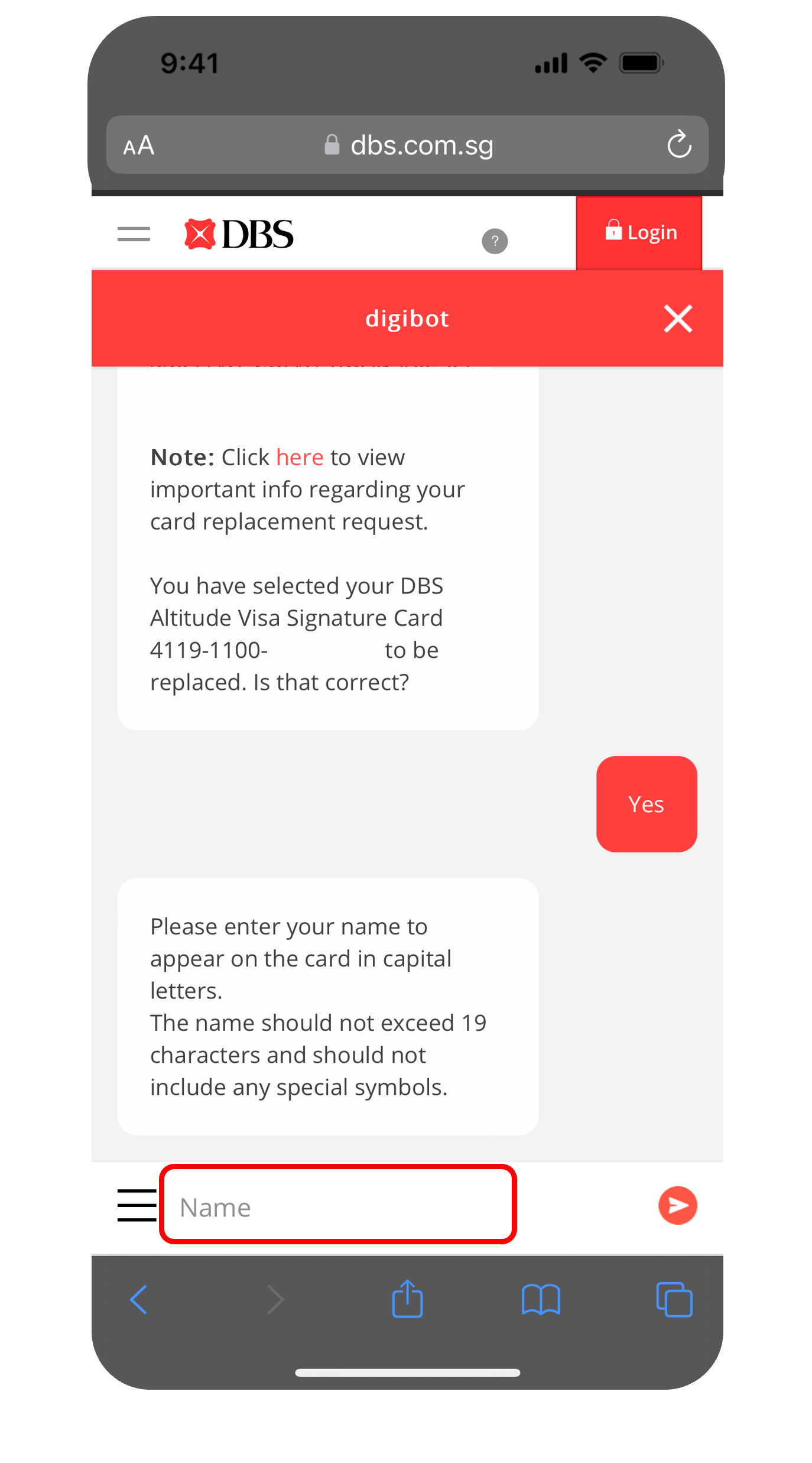Reload the dbs.com.sg page
Screen dimensions: 812x1463
(x=679, y=145)
